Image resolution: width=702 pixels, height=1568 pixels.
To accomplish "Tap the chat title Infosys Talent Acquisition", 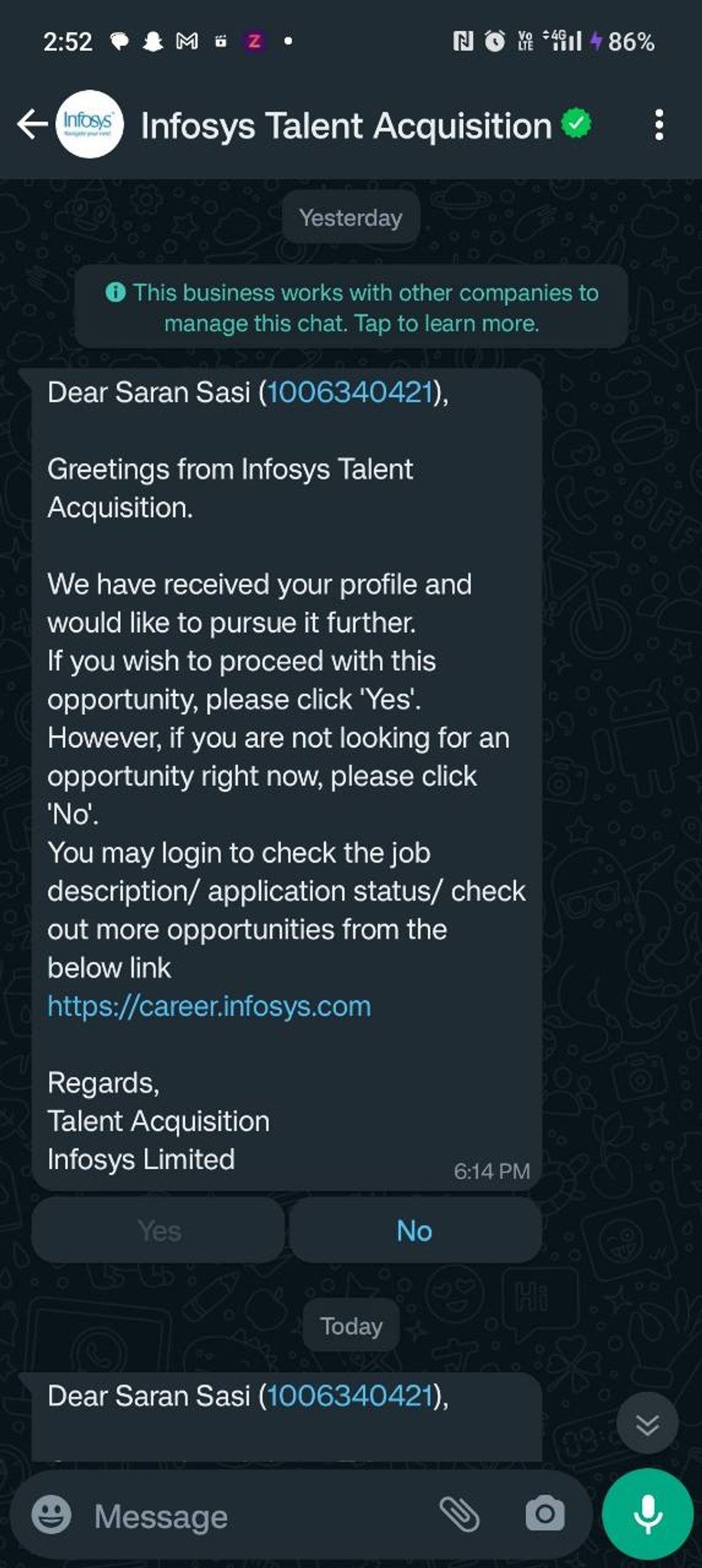I will click(346, 125).
